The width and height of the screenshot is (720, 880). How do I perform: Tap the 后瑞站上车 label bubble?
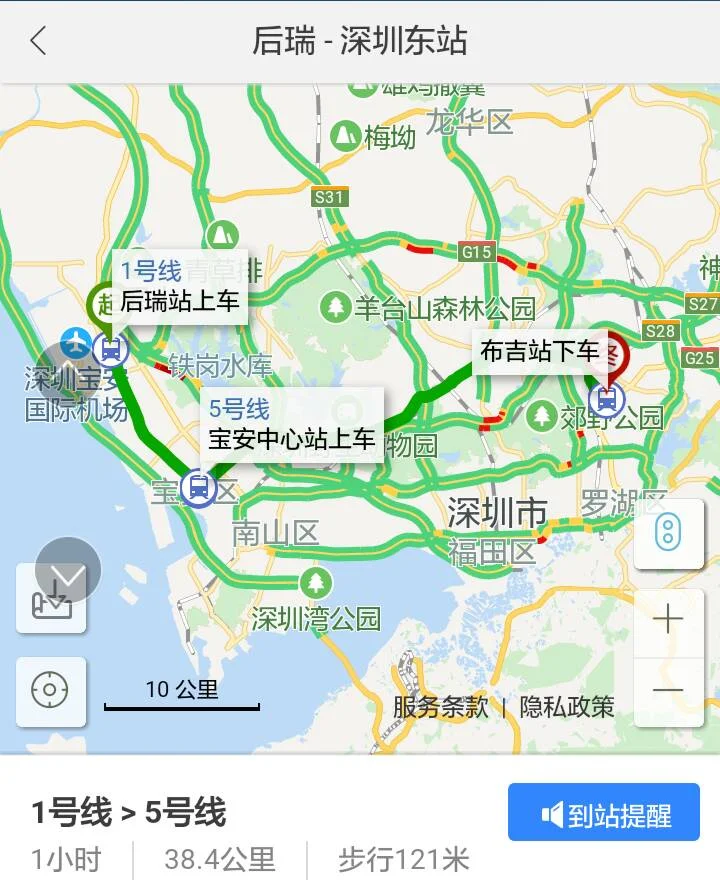click(x=180, y=297)
